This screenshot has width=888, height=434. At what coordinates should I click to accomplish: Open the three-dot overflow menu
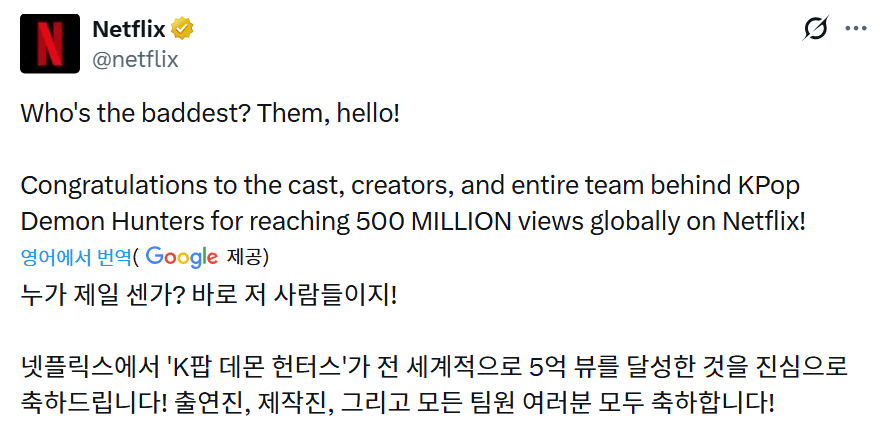coord(857,28)
